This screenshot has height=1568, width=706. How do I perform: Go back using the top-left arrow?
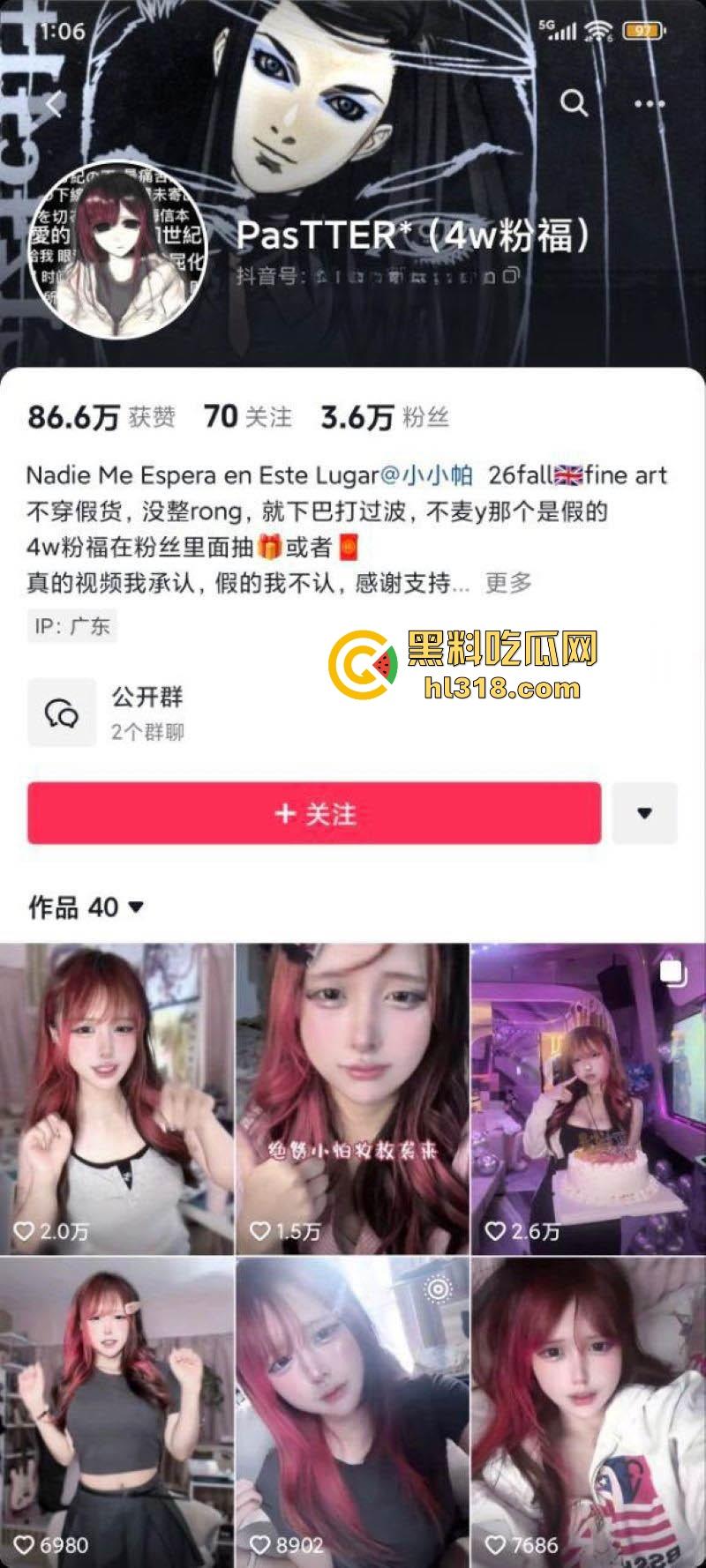[x=54, y=104]
